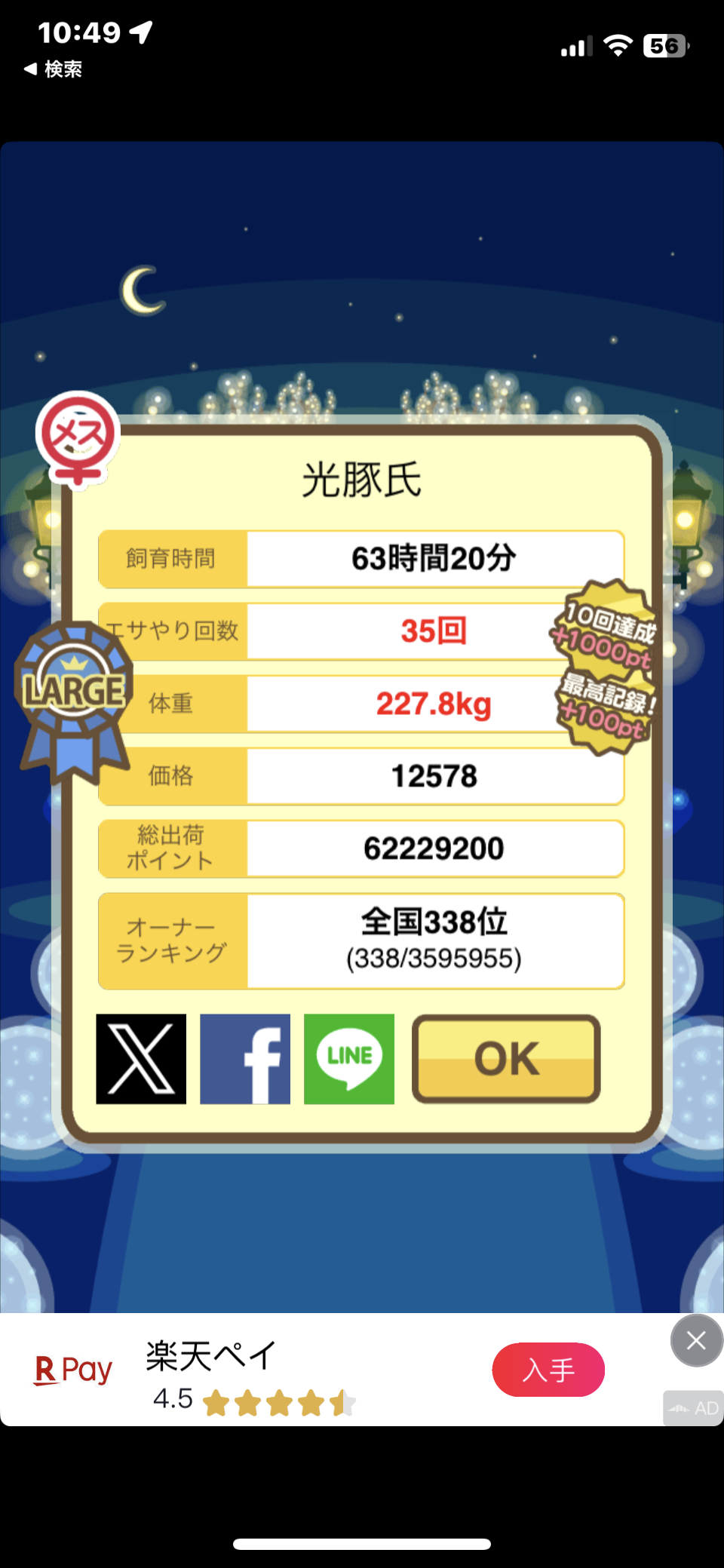
Task: Share the result on Facebook
Action: pos(245,1059)
